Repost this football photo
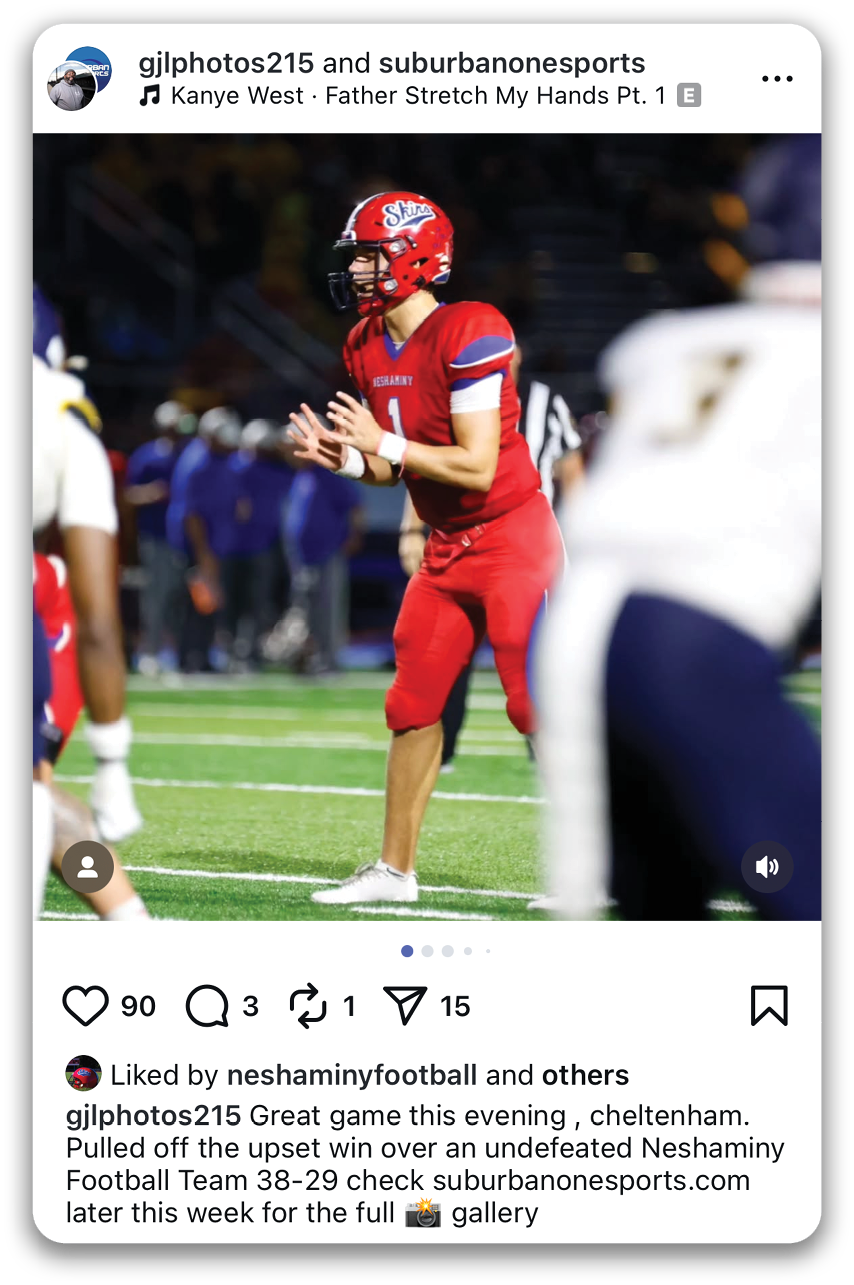 tap(308, 1006)
